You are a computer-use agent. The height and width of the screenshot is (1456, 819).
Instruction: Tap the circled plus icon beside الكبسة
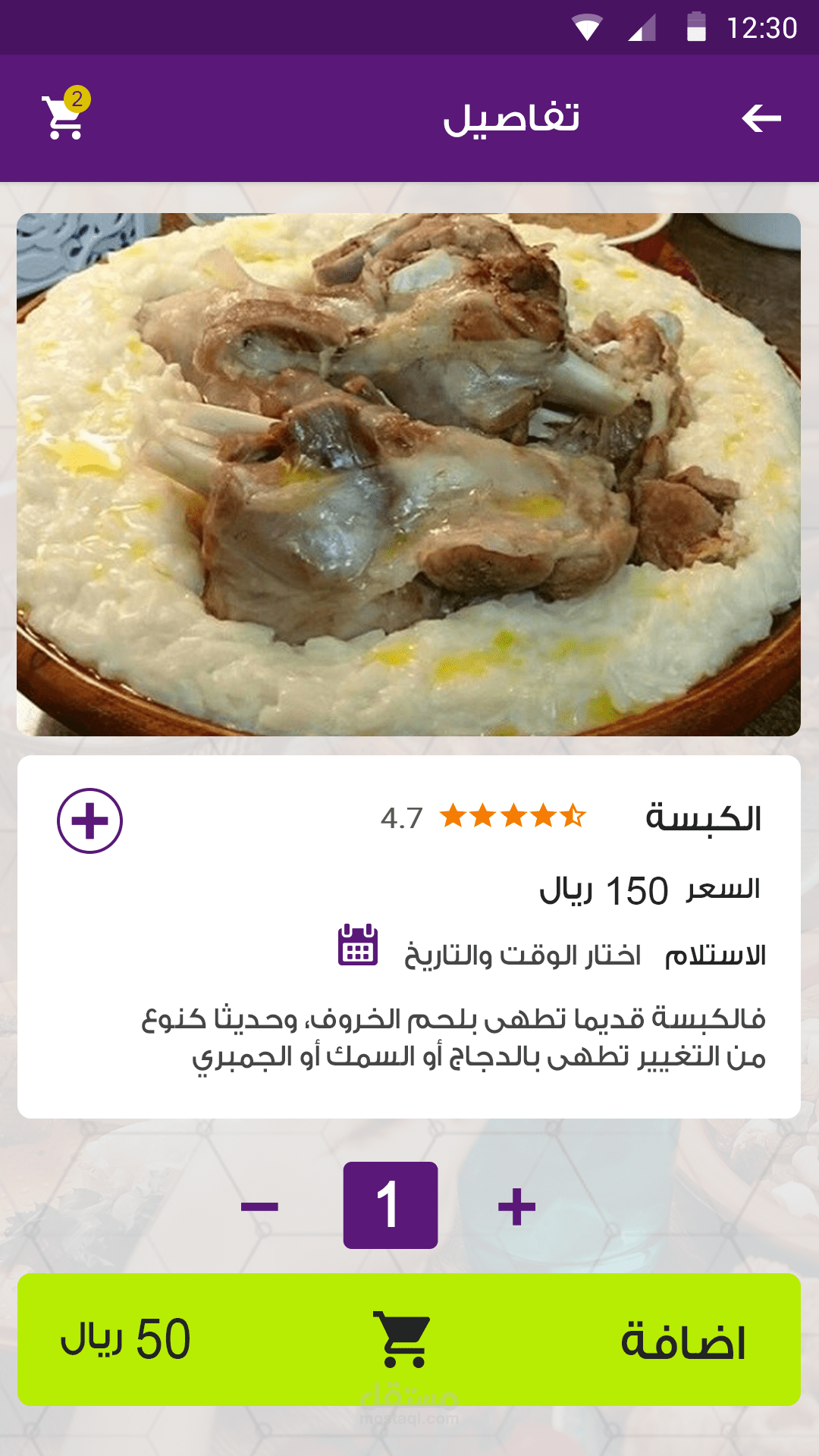click(x=89, y=821)
